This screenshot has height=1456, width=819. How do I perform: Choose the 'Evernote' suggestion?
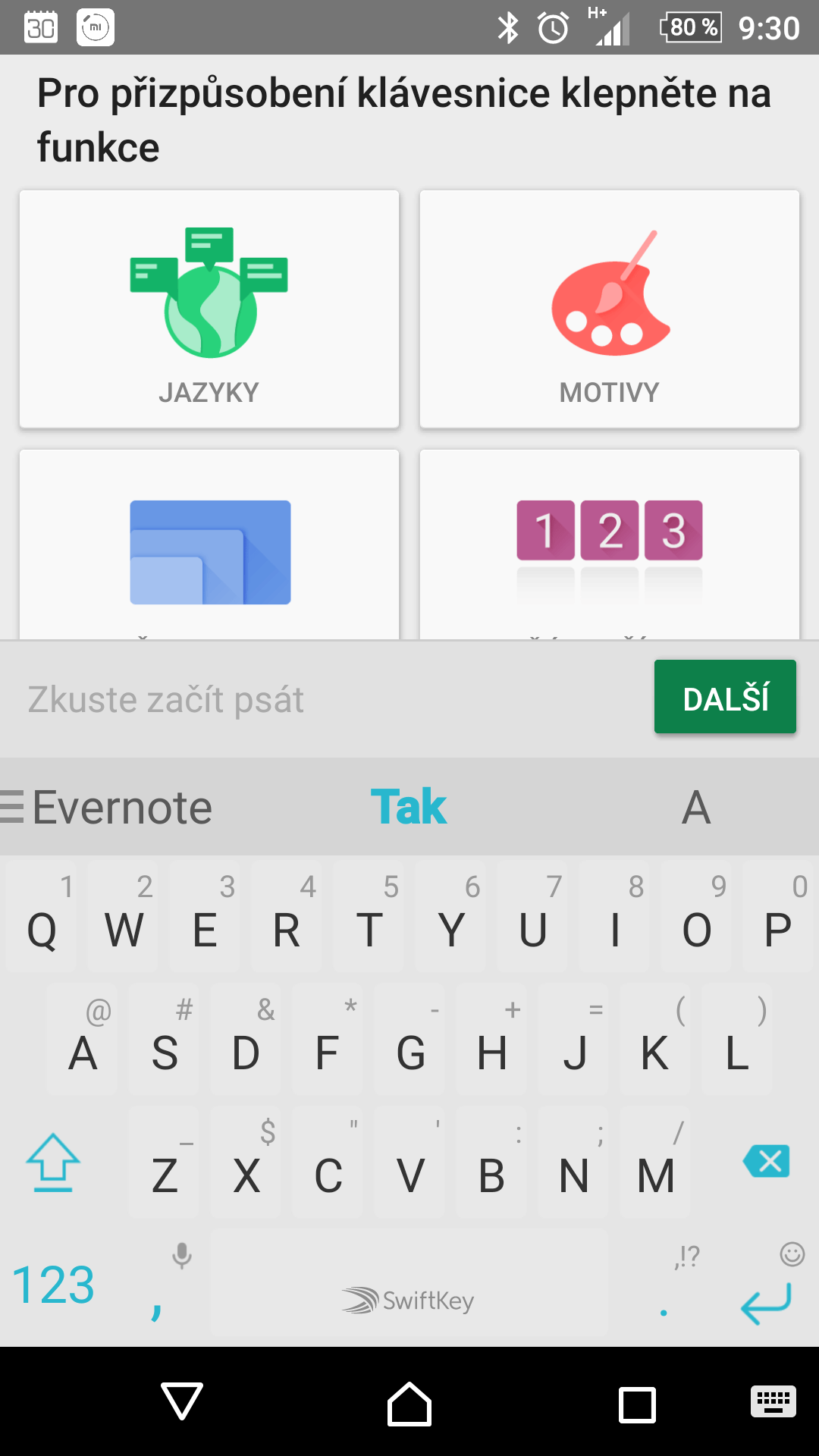(122, 807)
